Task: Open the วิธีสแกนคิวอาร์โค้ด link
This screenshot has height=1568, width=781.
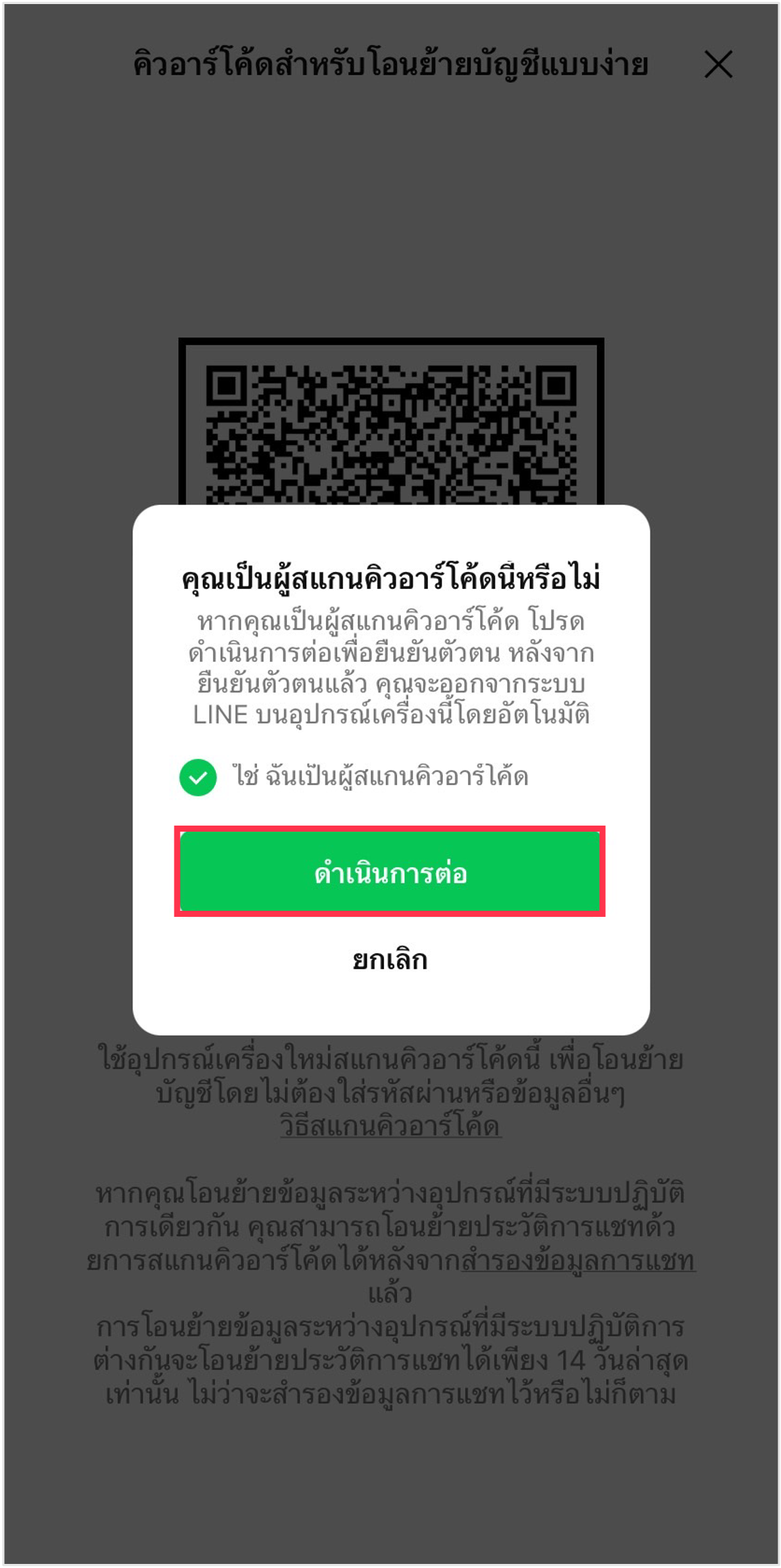Action: click(390, 1126)
